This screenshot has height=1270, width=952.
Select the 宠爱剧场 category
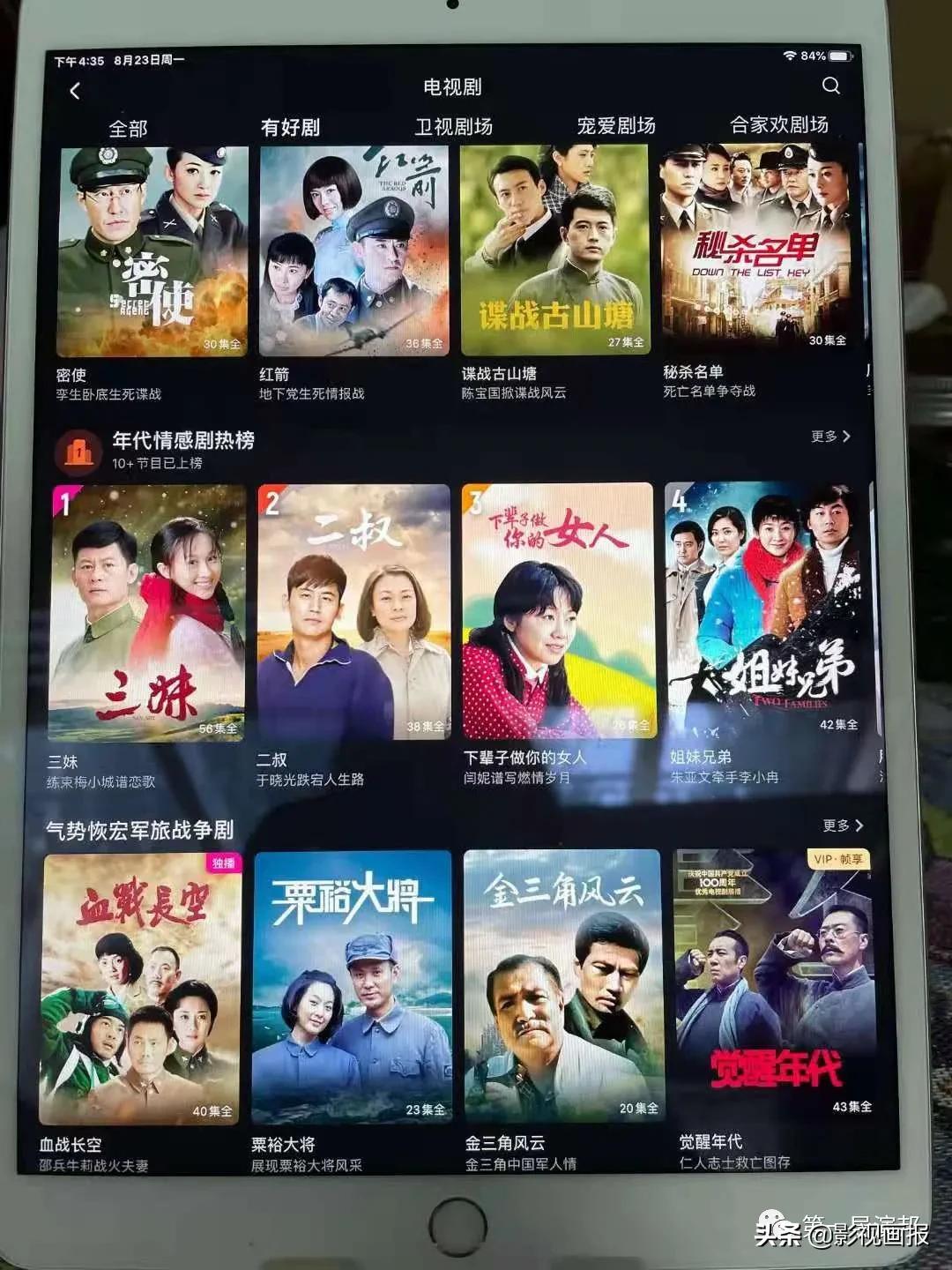point(615,126)
